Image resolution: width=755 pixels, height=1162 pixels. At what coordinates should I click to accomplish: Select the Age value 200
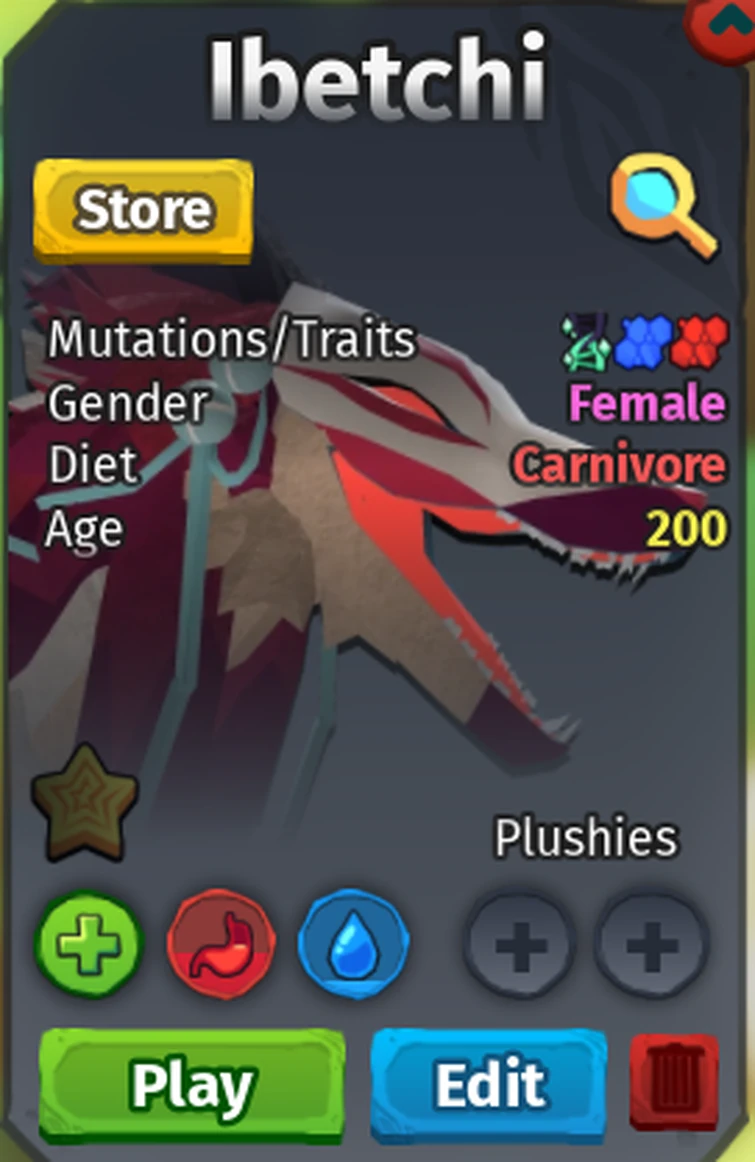pyautogui.click(x=686, y=528)
